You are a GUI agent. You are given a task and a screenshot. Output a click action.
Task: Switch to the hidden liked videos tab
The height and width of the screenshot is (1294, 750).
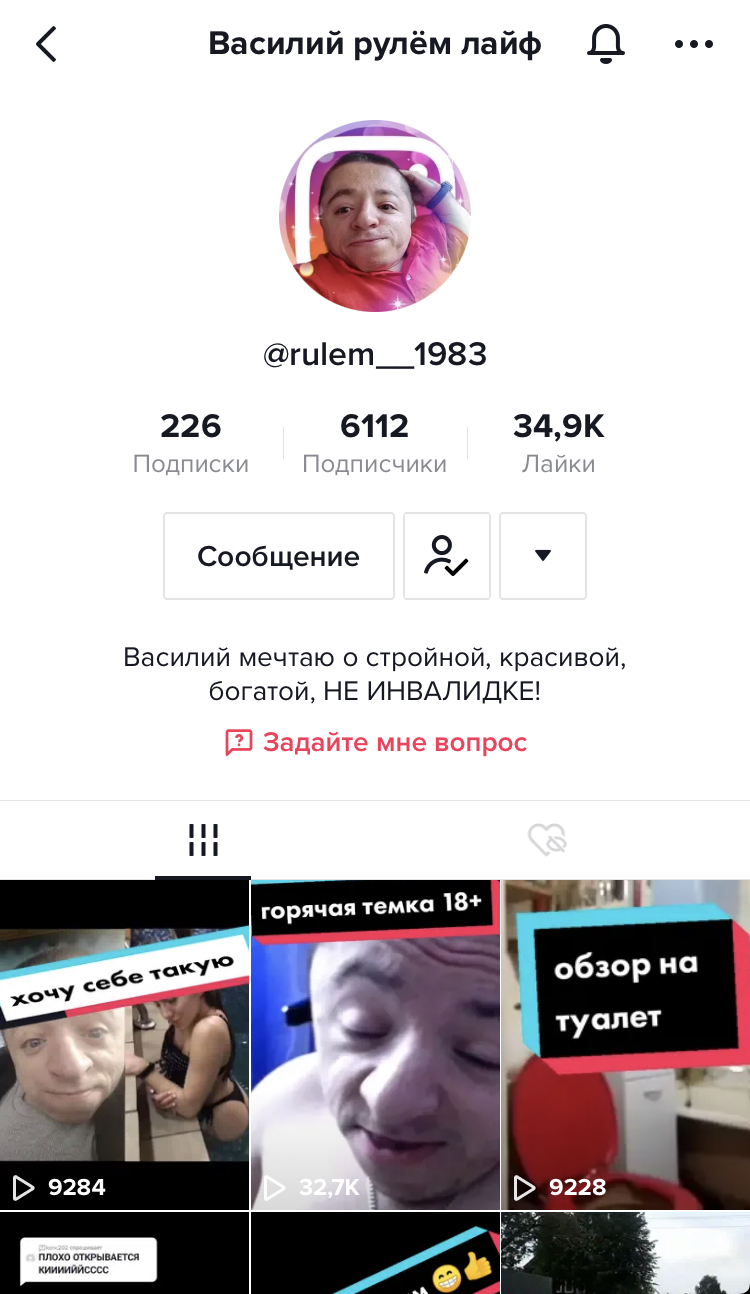[x=547, y=840]
